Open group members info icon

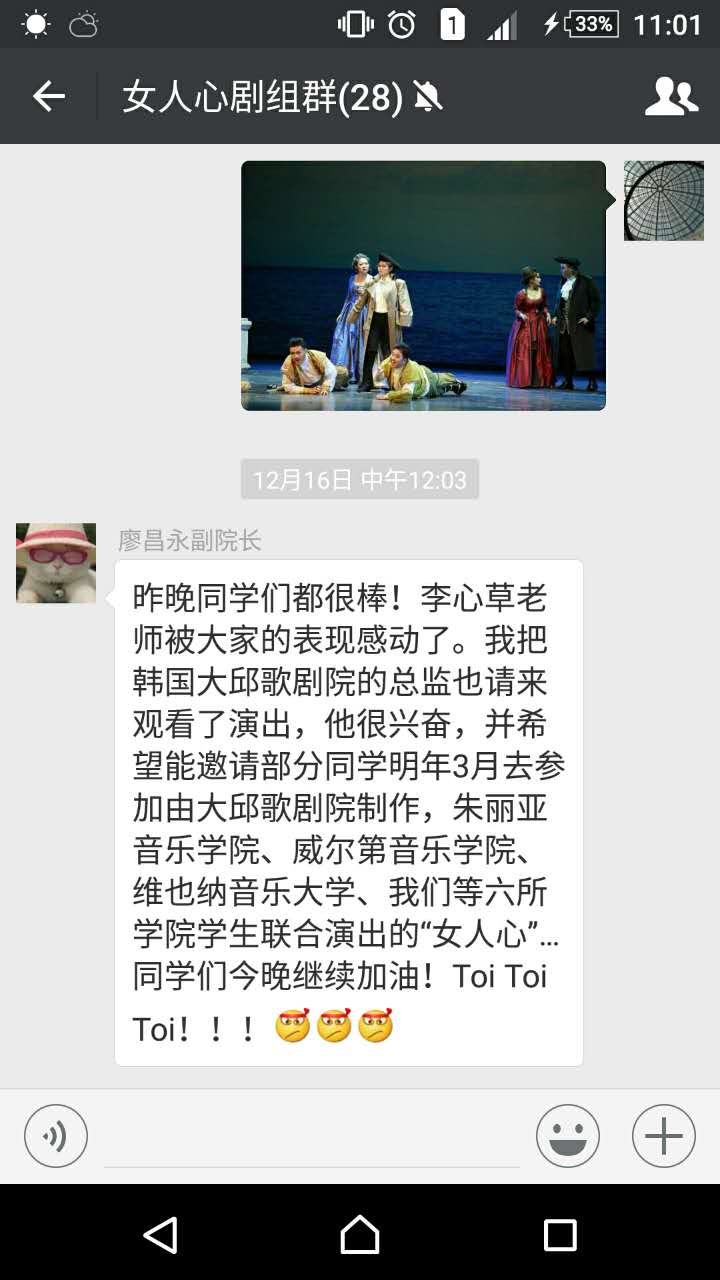pyautogui.click(x=671, y=97)
